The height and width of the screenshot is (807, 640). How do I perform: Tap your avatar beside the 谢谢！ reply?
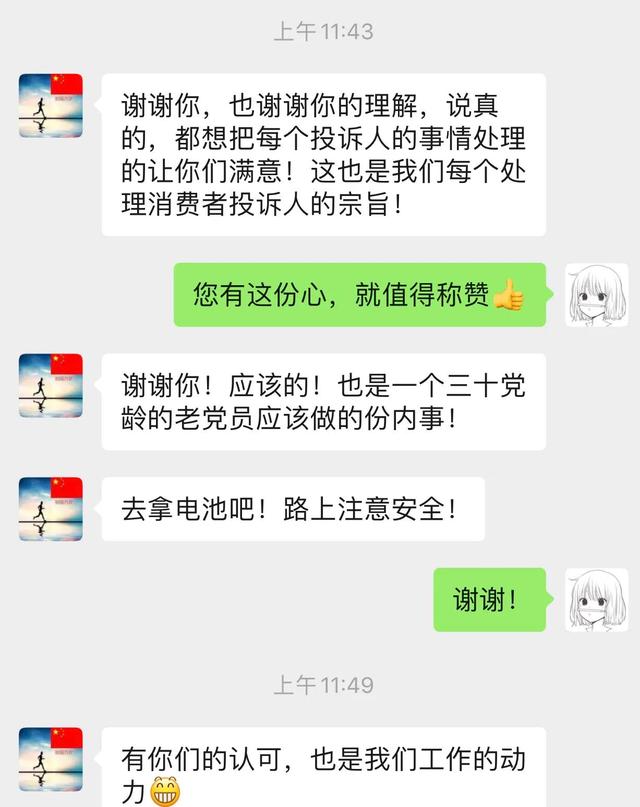click(597, 600)
